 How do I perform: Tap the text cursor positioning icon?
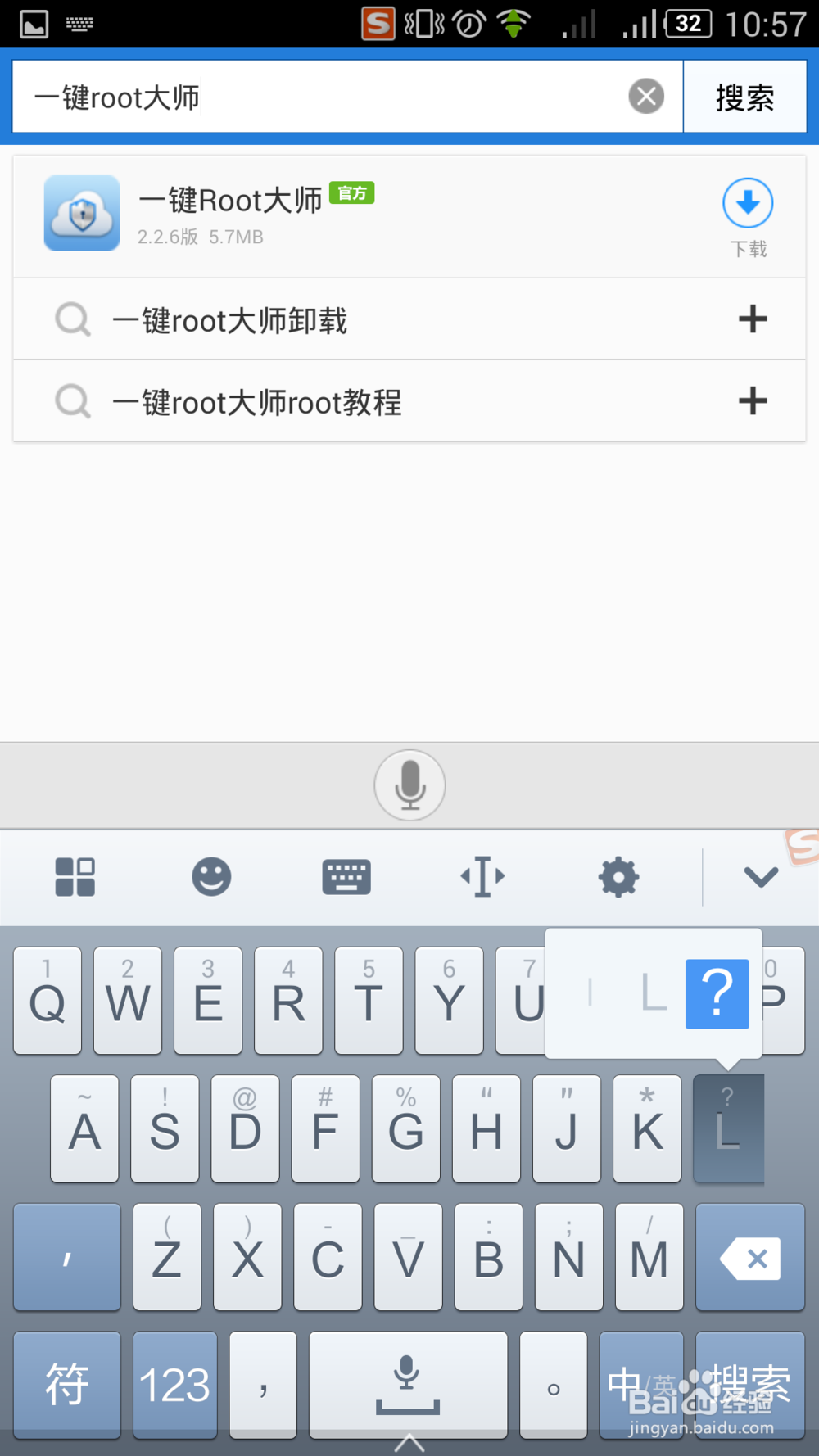click(482, 876)
